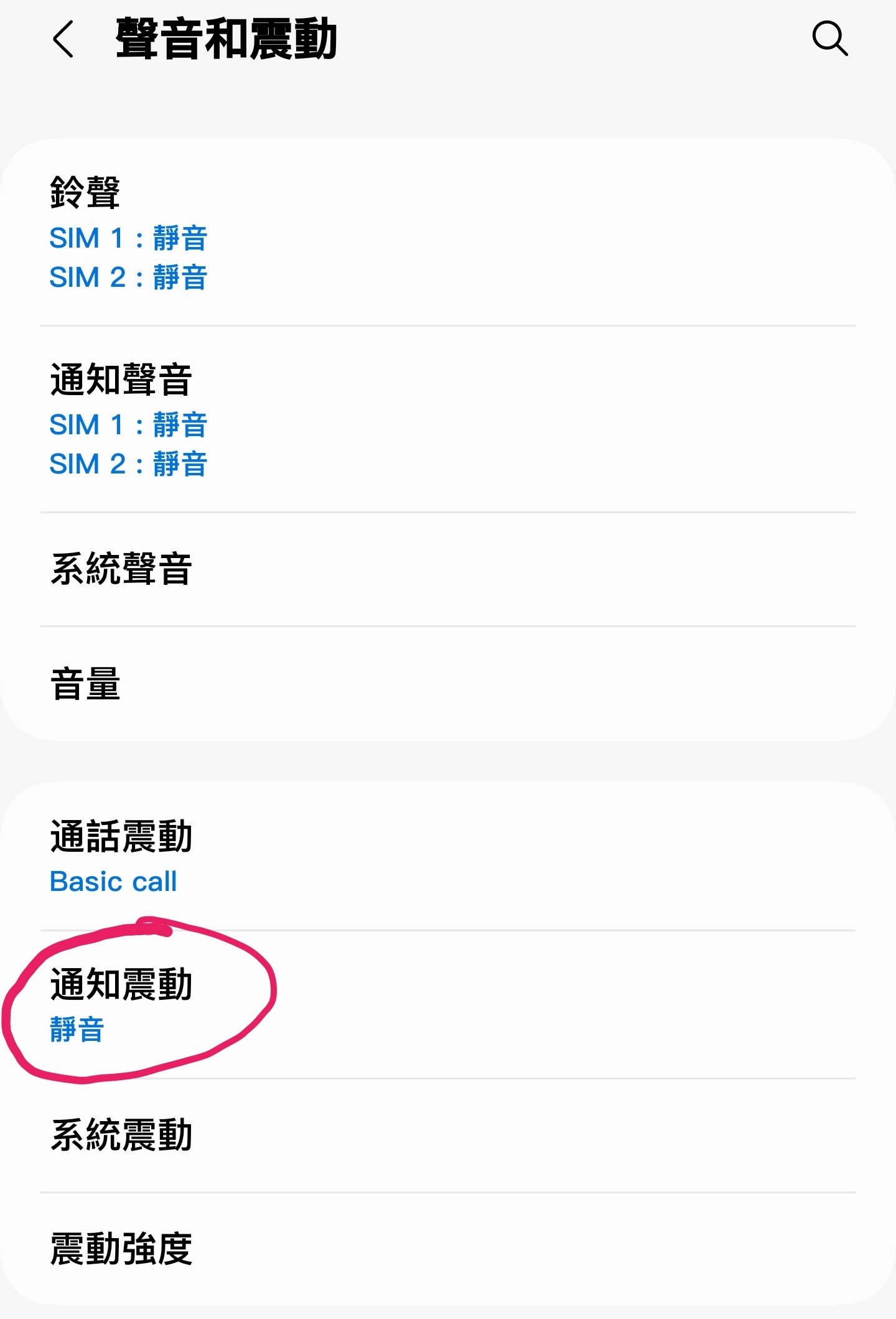This screenshot has height=1319, width=896.
Task: Open 通話震動 call vibration settings
Action: click(448, 857)
